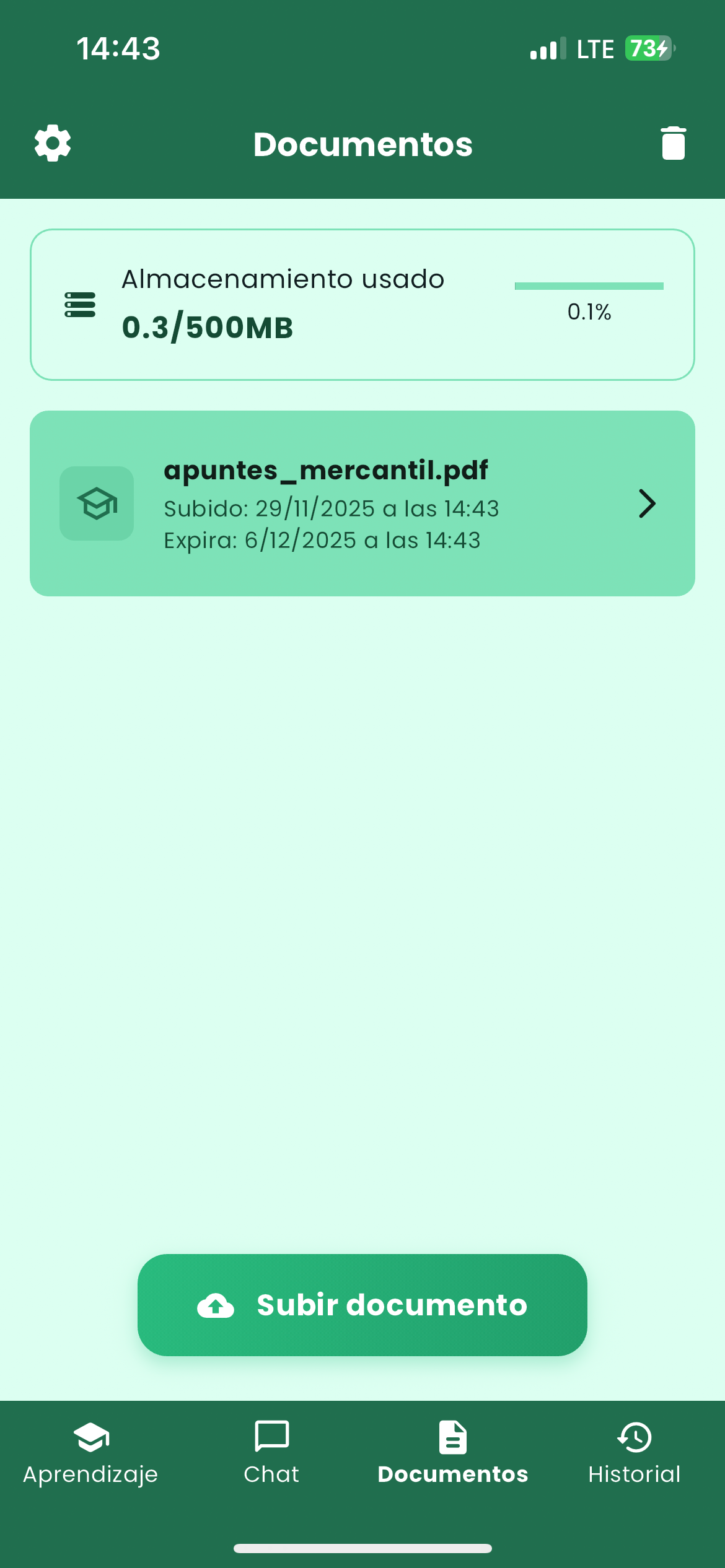Open settings via the gear icon

coord(53,144)
